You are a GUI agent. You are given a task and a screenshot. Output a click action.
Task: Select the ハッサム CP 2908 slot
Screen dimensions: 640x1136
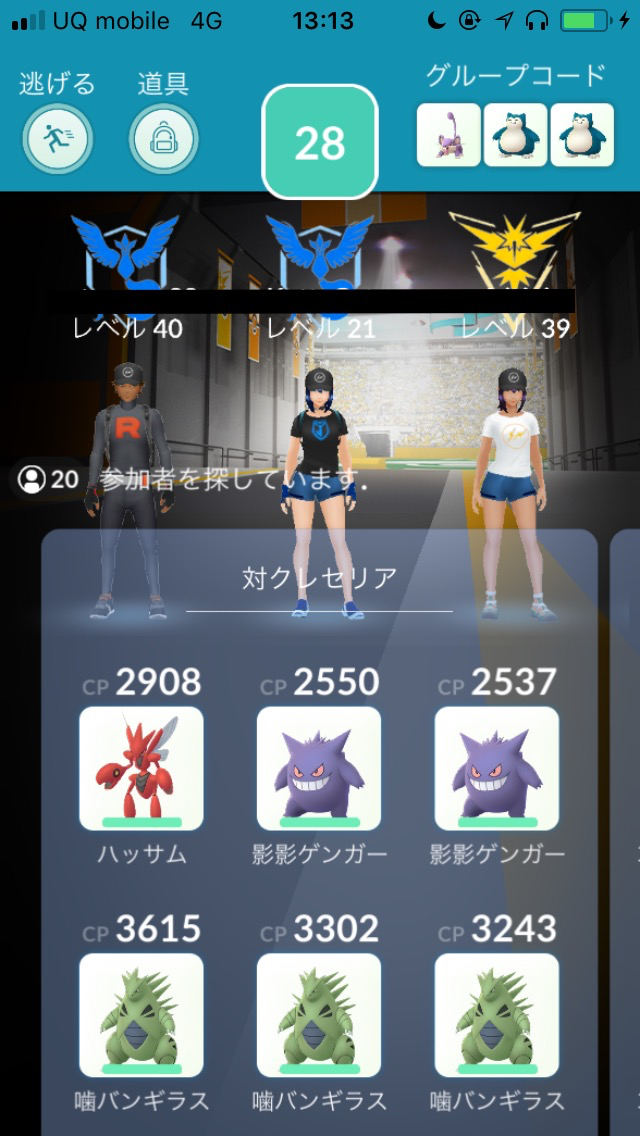(x=141, y=768)
